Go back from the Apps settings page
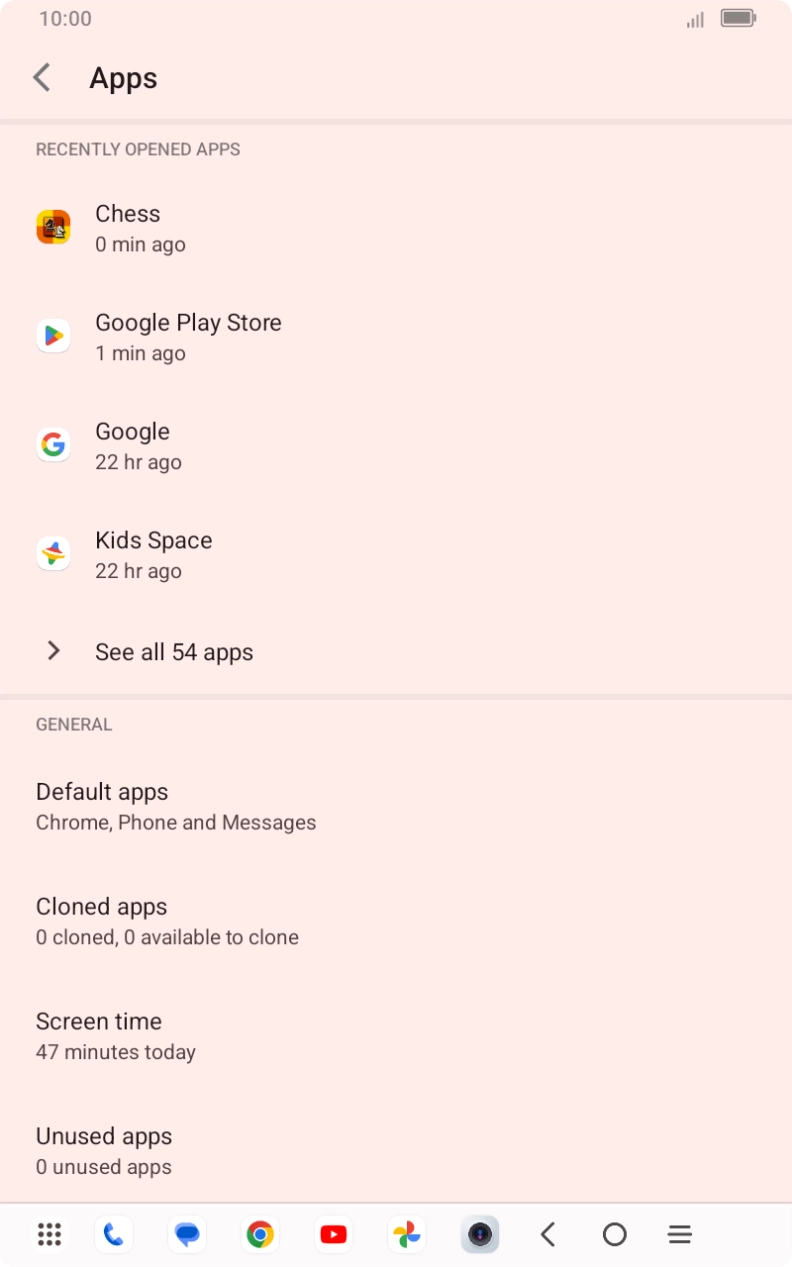This screenshot has height=1267, width=792. coord(42,78)
